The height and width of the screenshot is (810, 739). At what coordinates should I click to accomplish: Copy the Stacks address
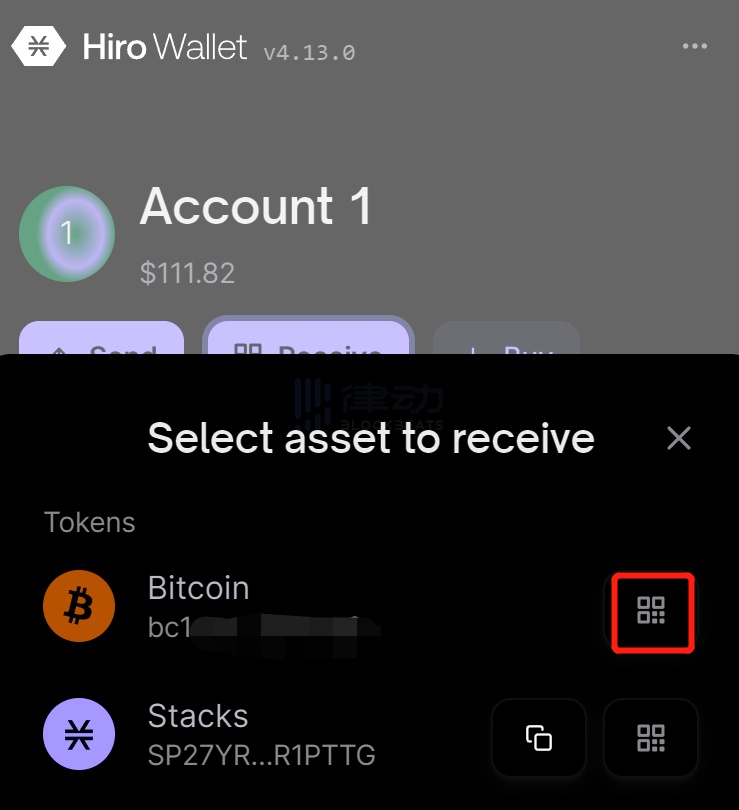(x=539, y=739)
